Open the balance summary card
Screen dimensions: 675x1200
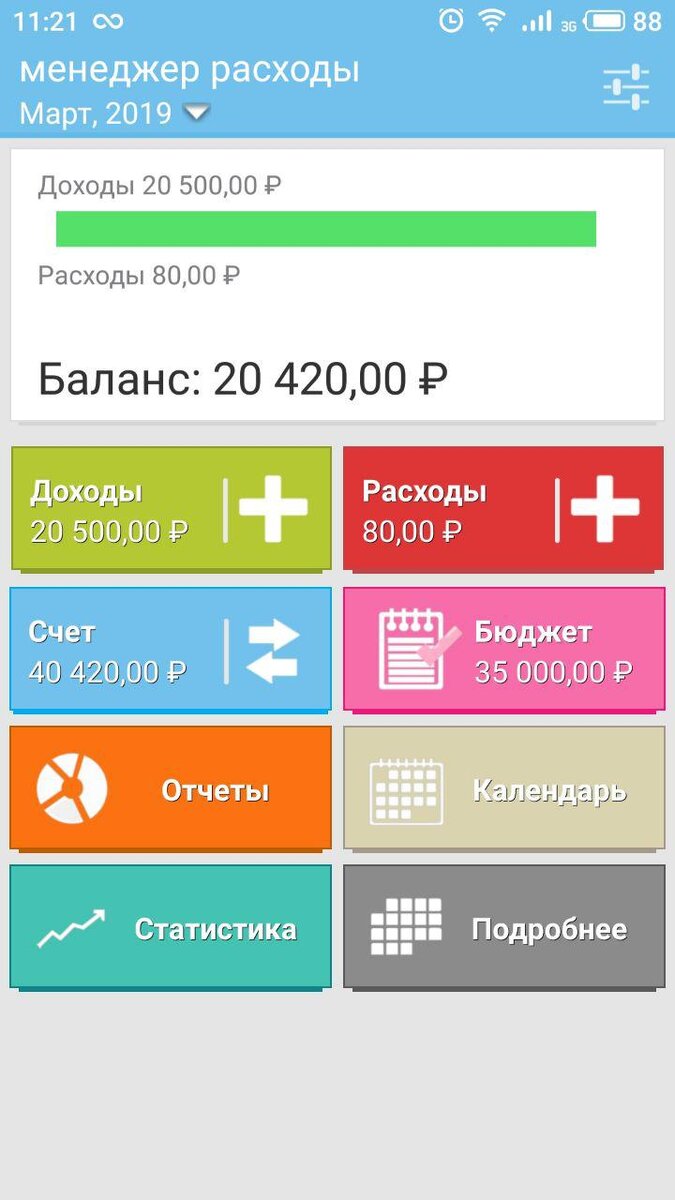pos(337,285)
